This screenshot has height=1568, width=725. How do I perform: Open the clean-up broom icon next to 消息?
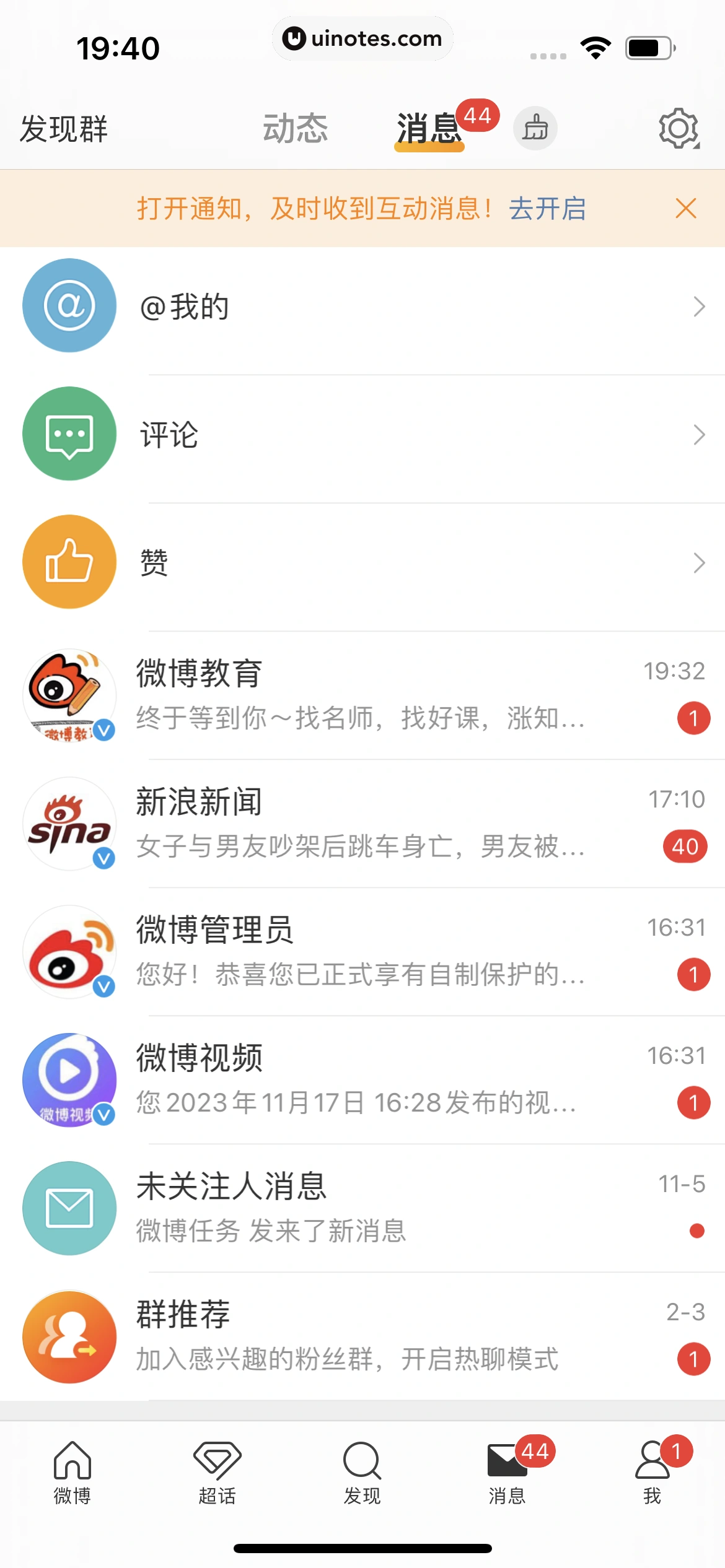[535, 128]
